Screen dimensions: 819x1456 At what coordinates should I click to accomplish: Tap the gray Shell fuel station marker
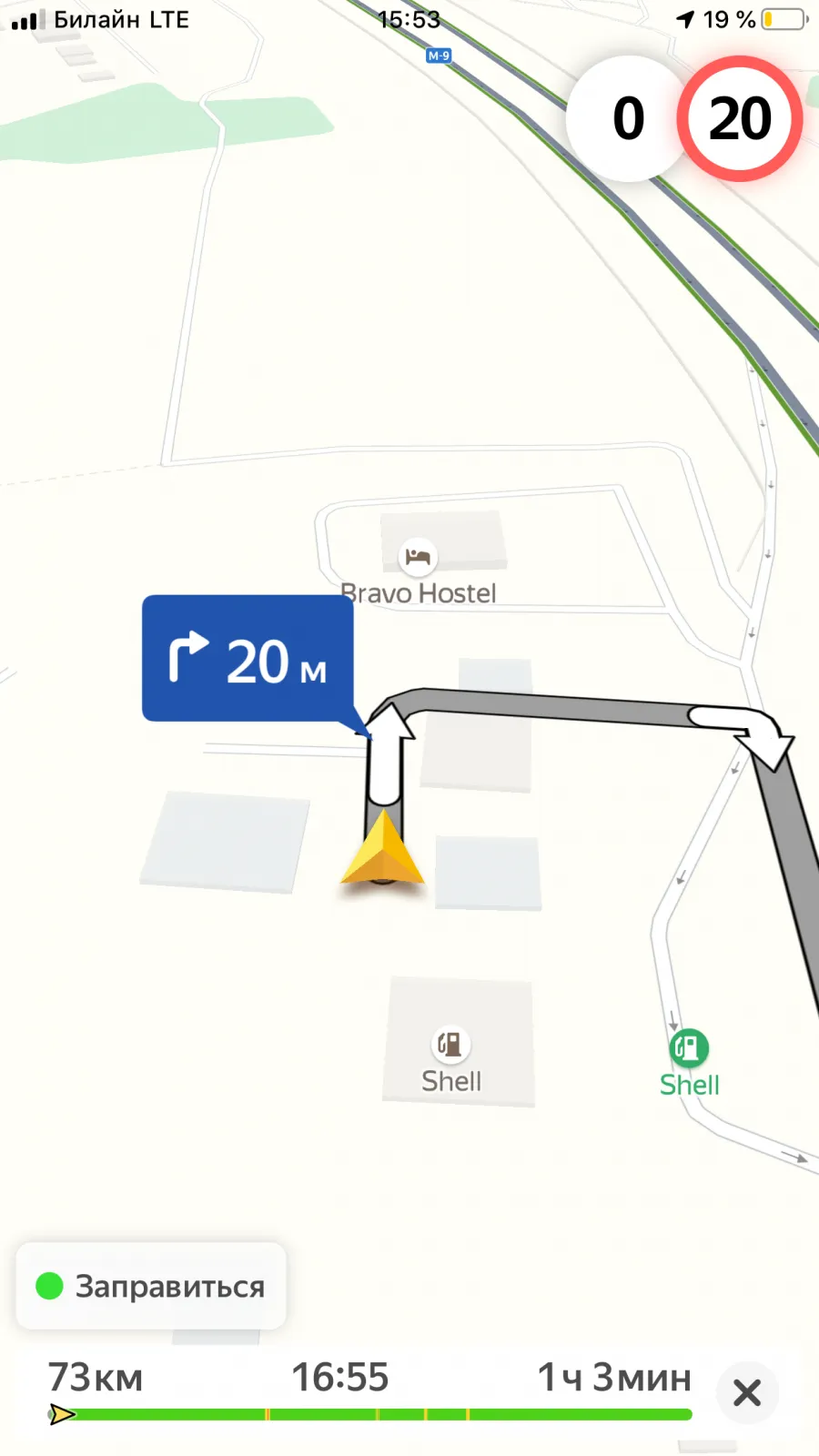click(x=450, y=1044)
